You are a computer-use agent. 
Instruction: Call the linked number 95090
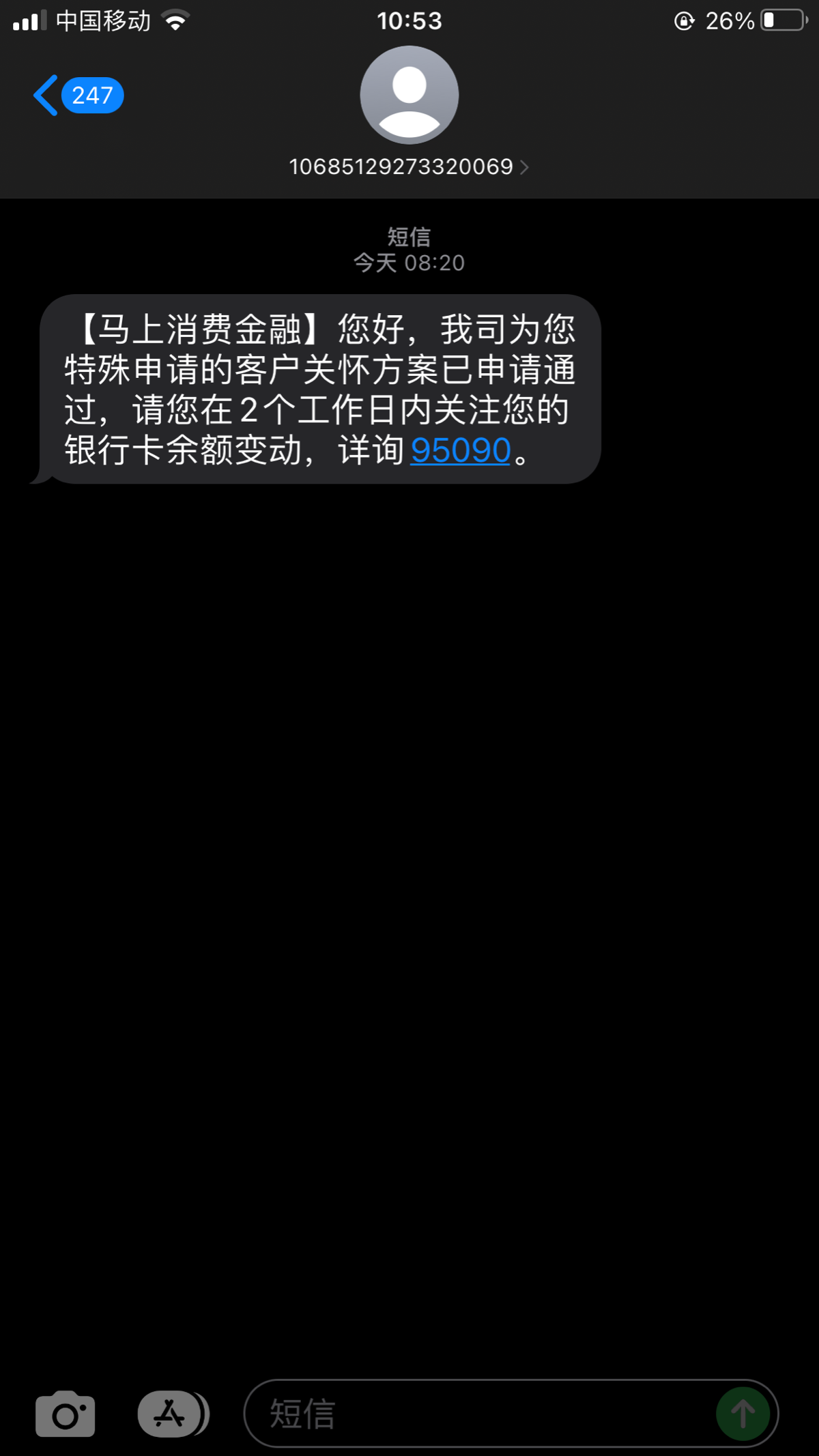click(x=461, y=451)
